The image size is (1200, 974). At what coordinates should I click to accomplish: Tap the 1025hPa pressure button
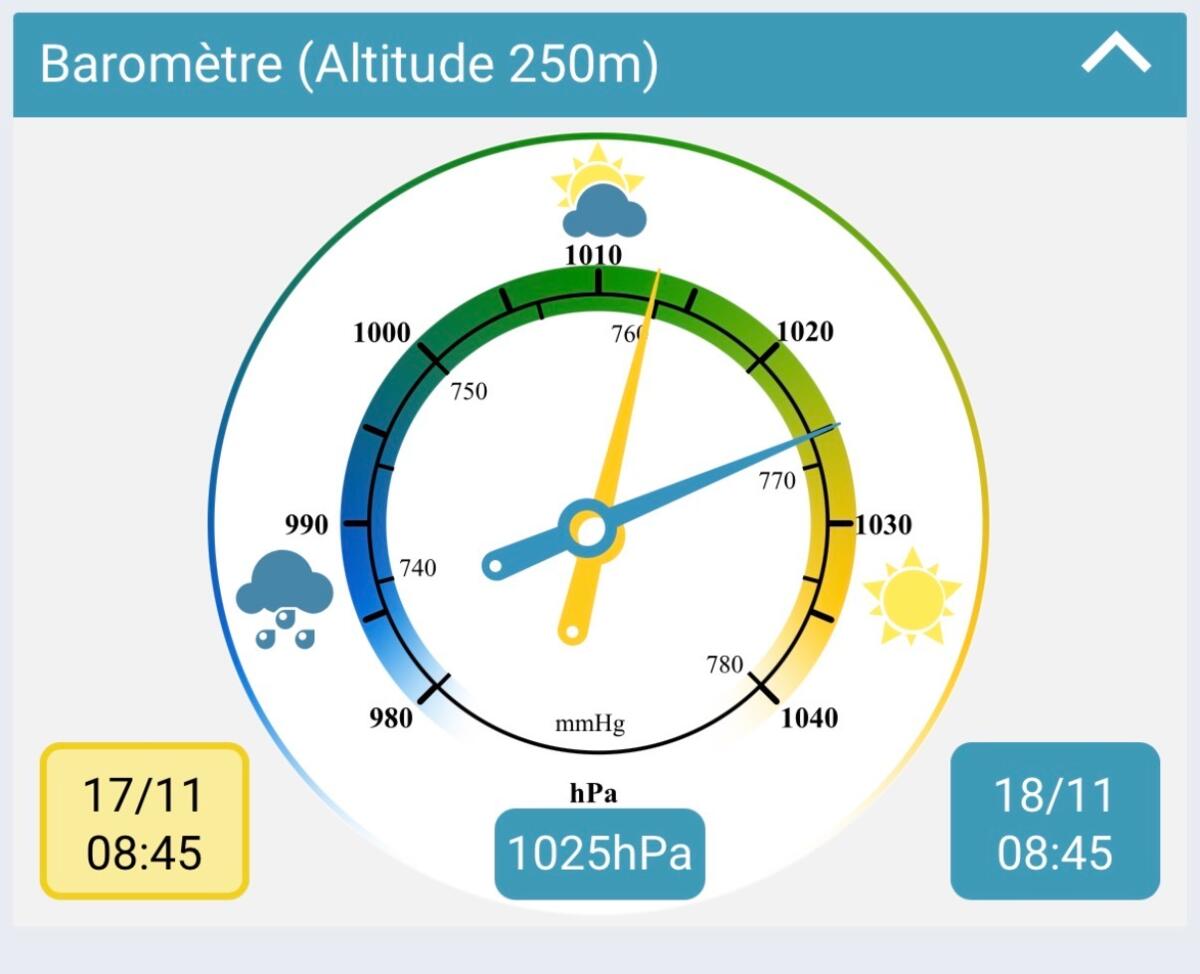pyautogui.click(x=599, y=854)
